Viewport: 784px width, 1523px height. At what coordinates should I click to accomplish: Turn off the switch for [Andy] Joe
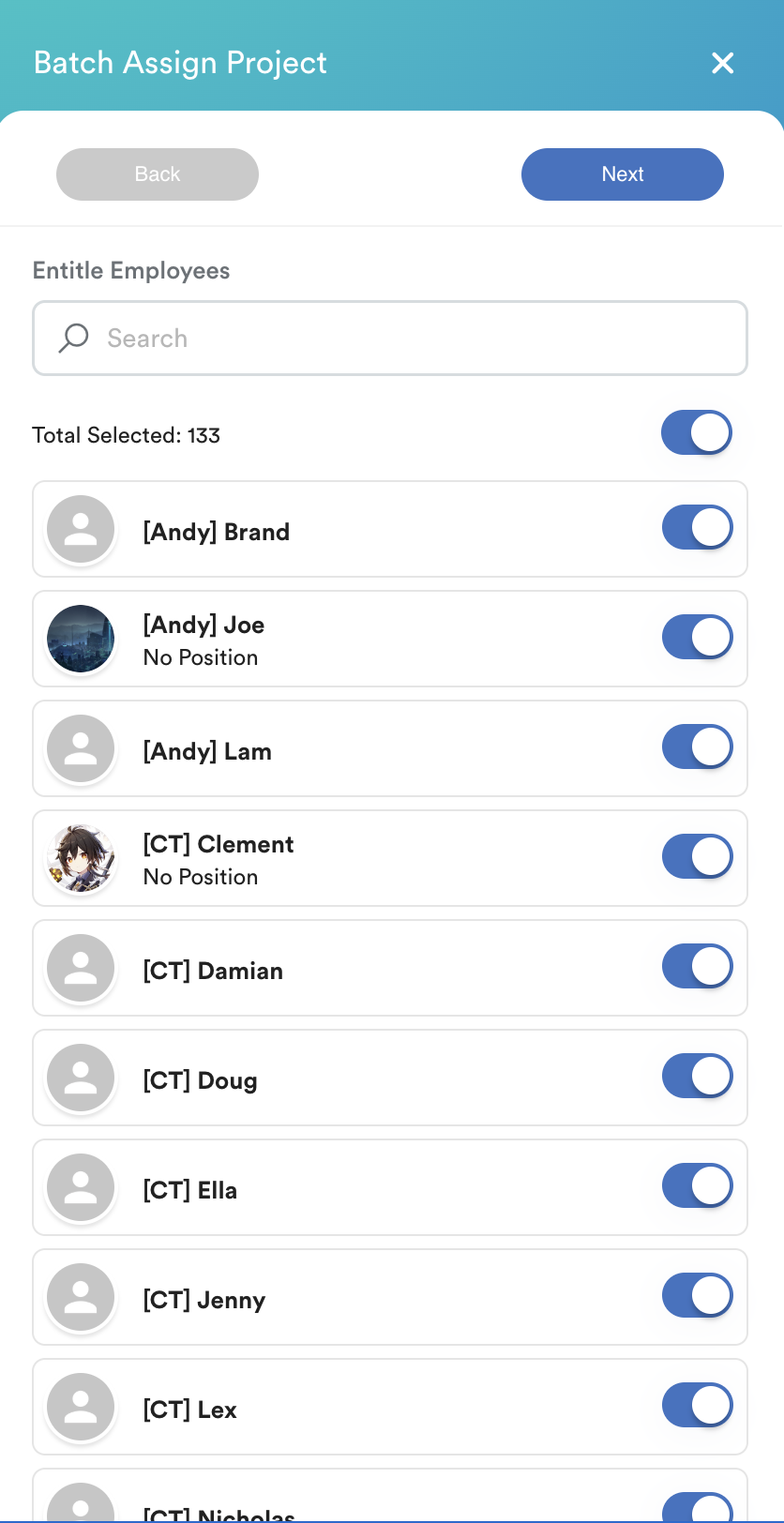pos(697,638)
